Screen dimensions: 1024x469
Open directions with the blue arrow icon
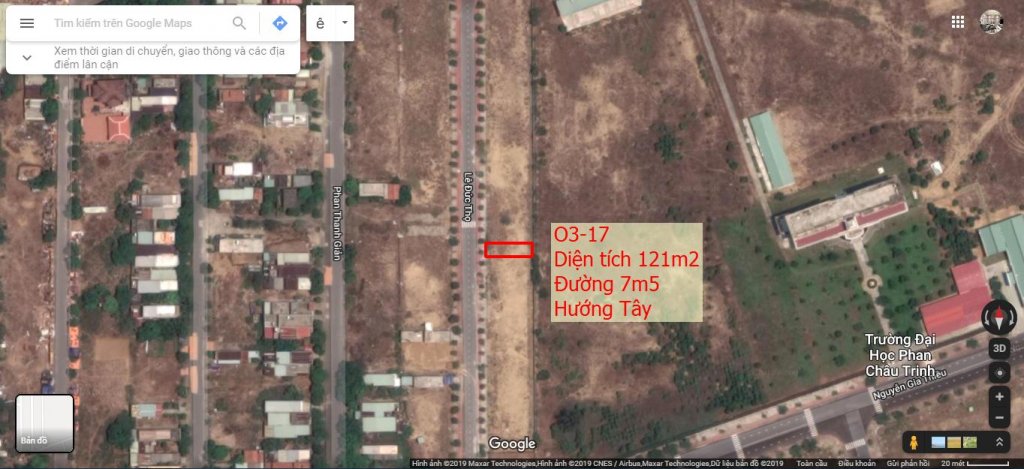[x=280, y=23]
